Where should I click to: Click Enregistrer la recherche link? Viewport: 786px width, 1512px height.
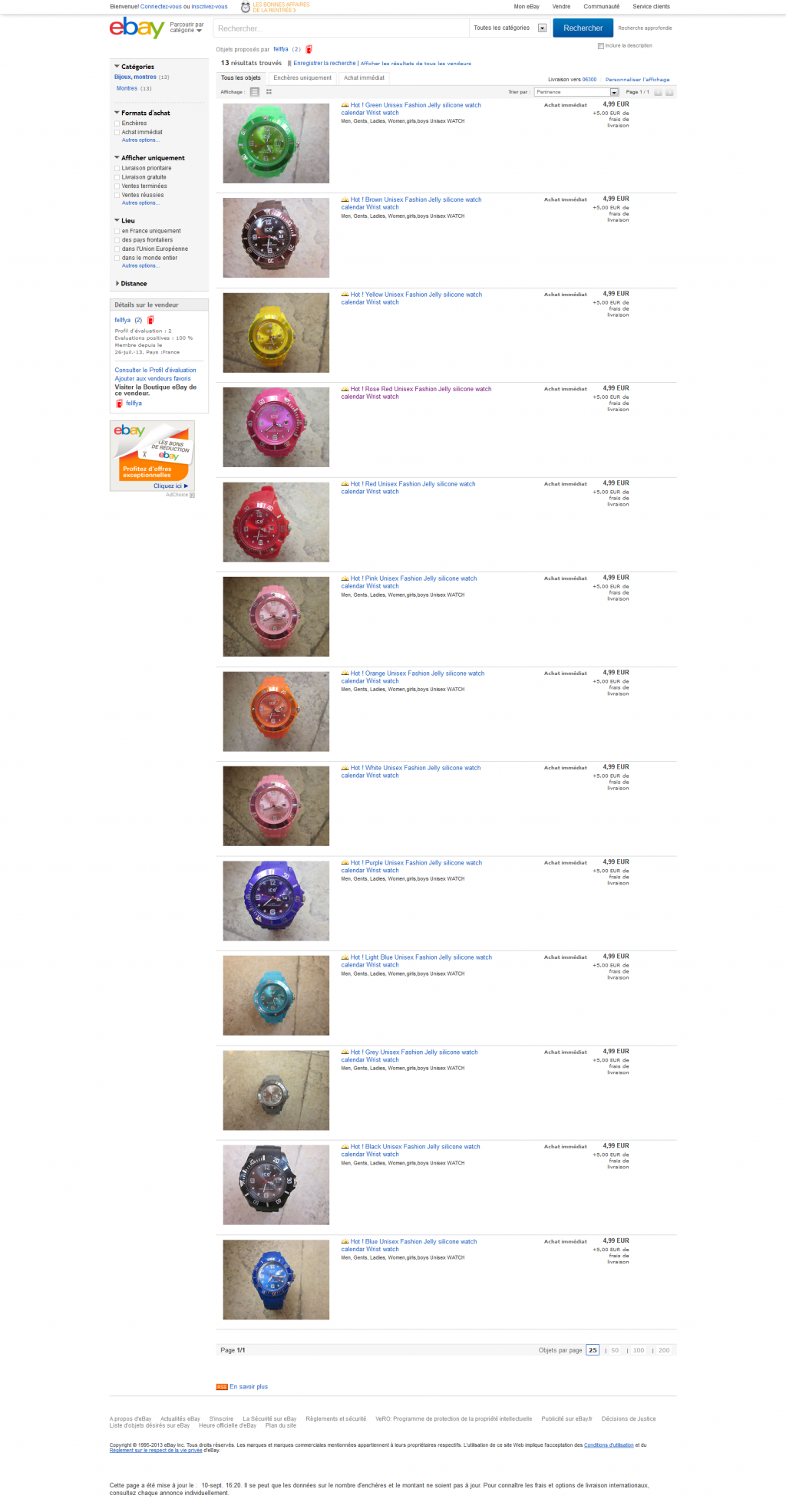[324, 64]
